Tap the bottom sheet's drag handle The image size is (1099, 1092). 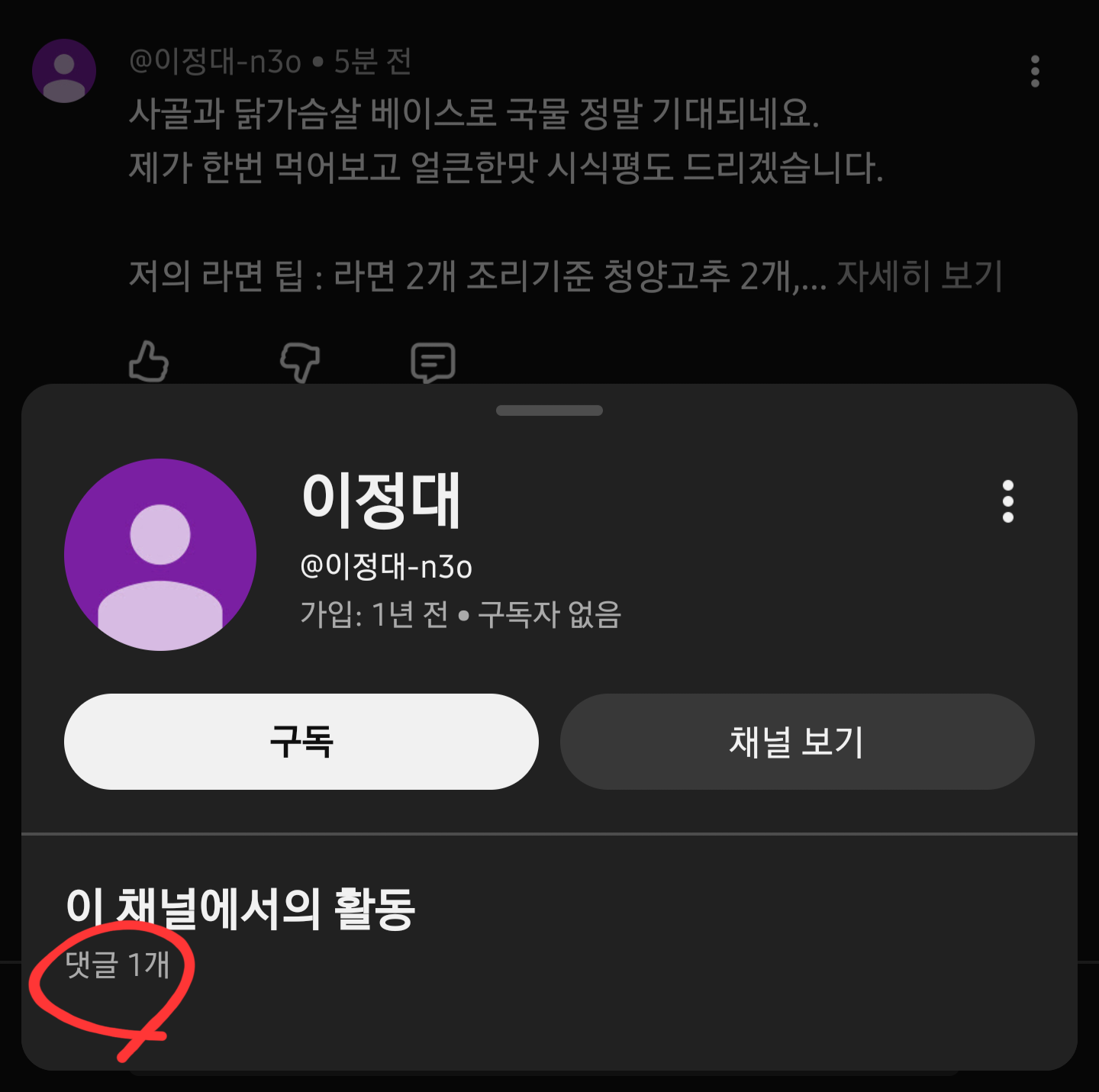click(549, 411)
